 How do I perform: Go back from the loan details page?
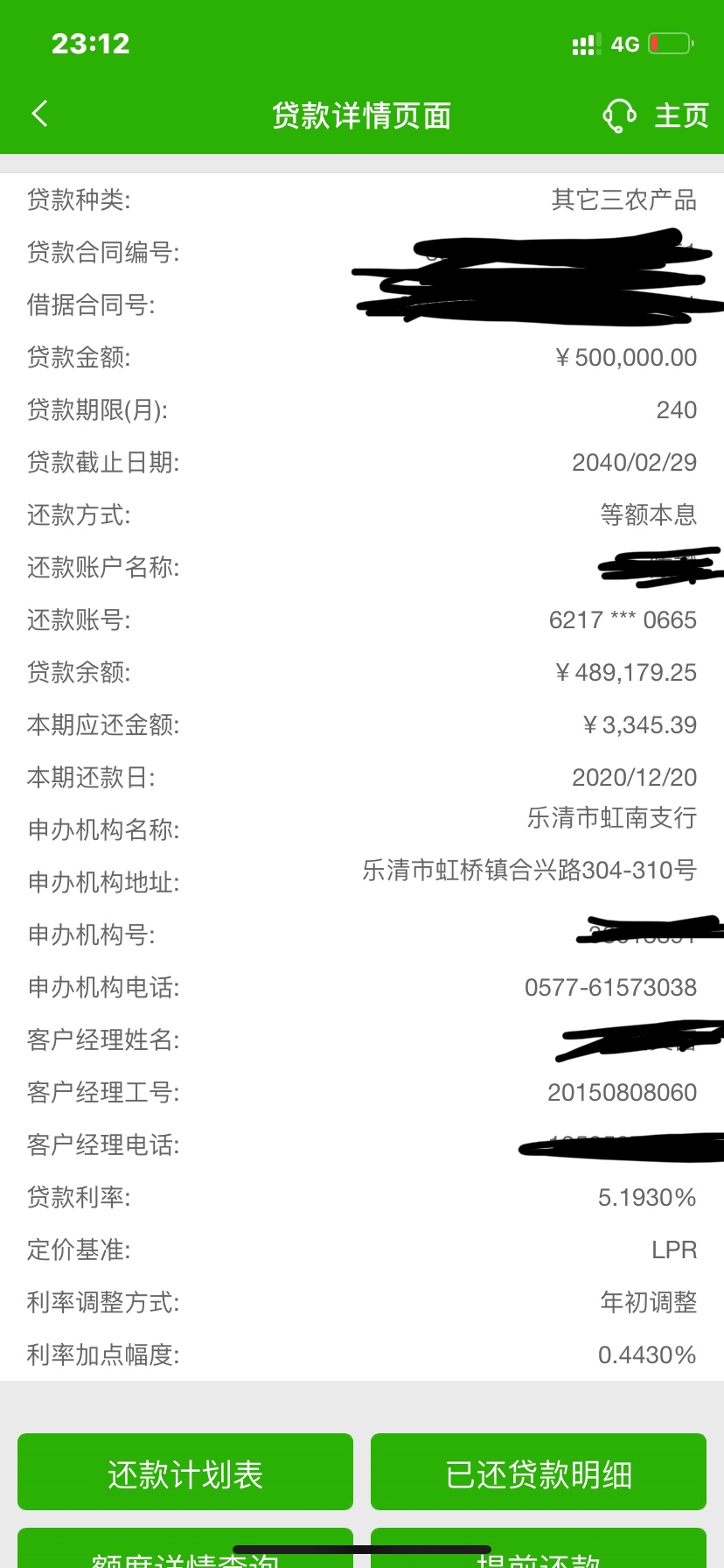pos(39,114)
